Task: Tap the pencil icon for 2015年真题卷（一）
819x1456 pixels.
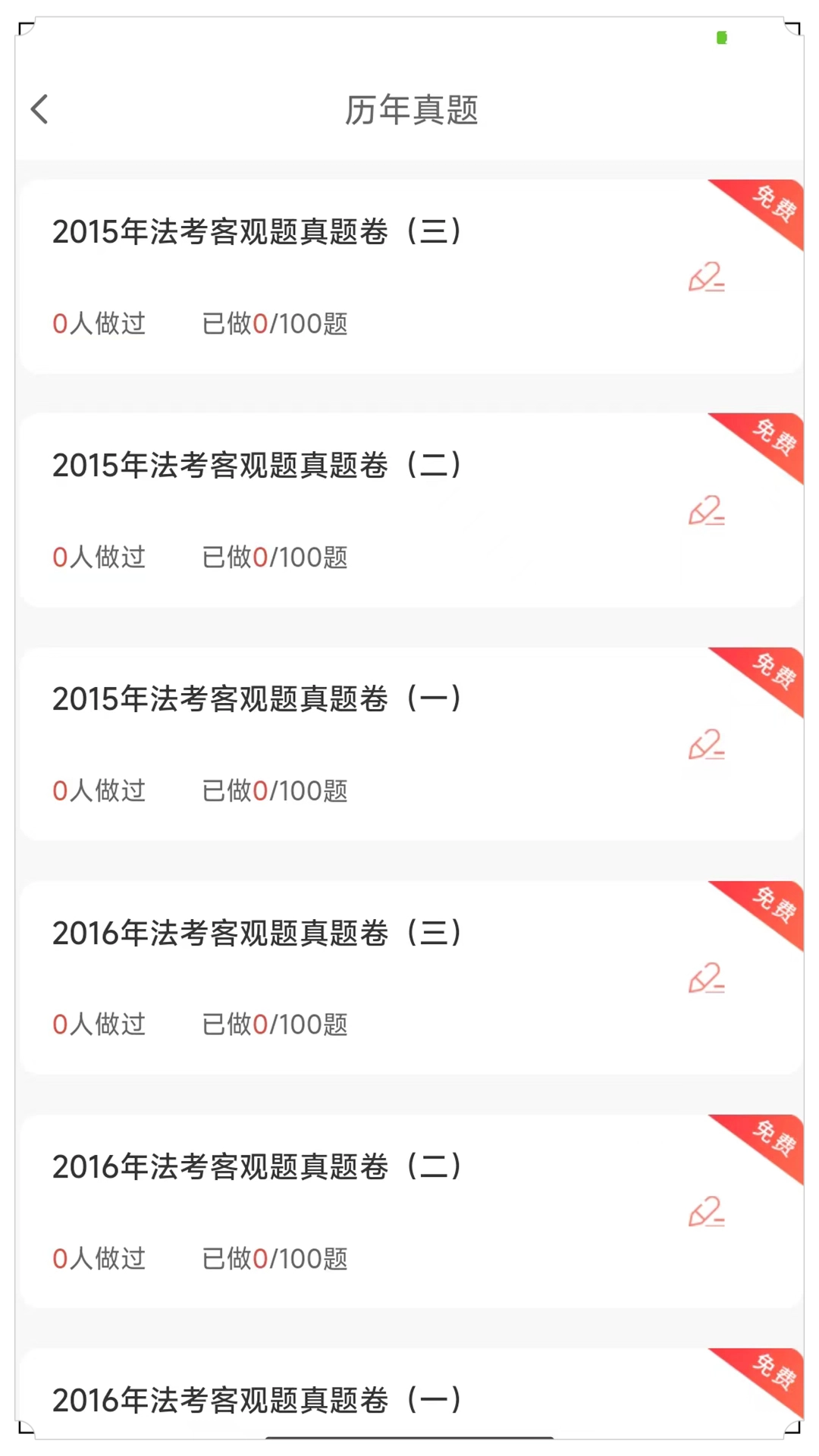Action: tap(706, 745)
